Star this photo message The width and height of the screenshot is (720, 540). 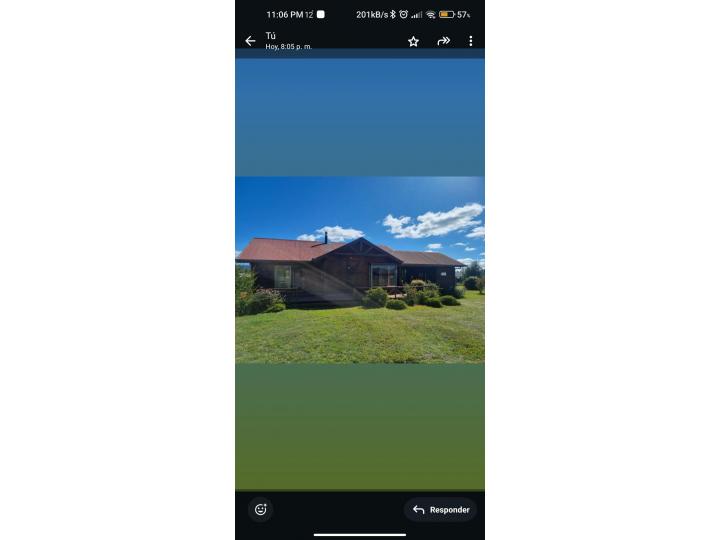(413, 41)
